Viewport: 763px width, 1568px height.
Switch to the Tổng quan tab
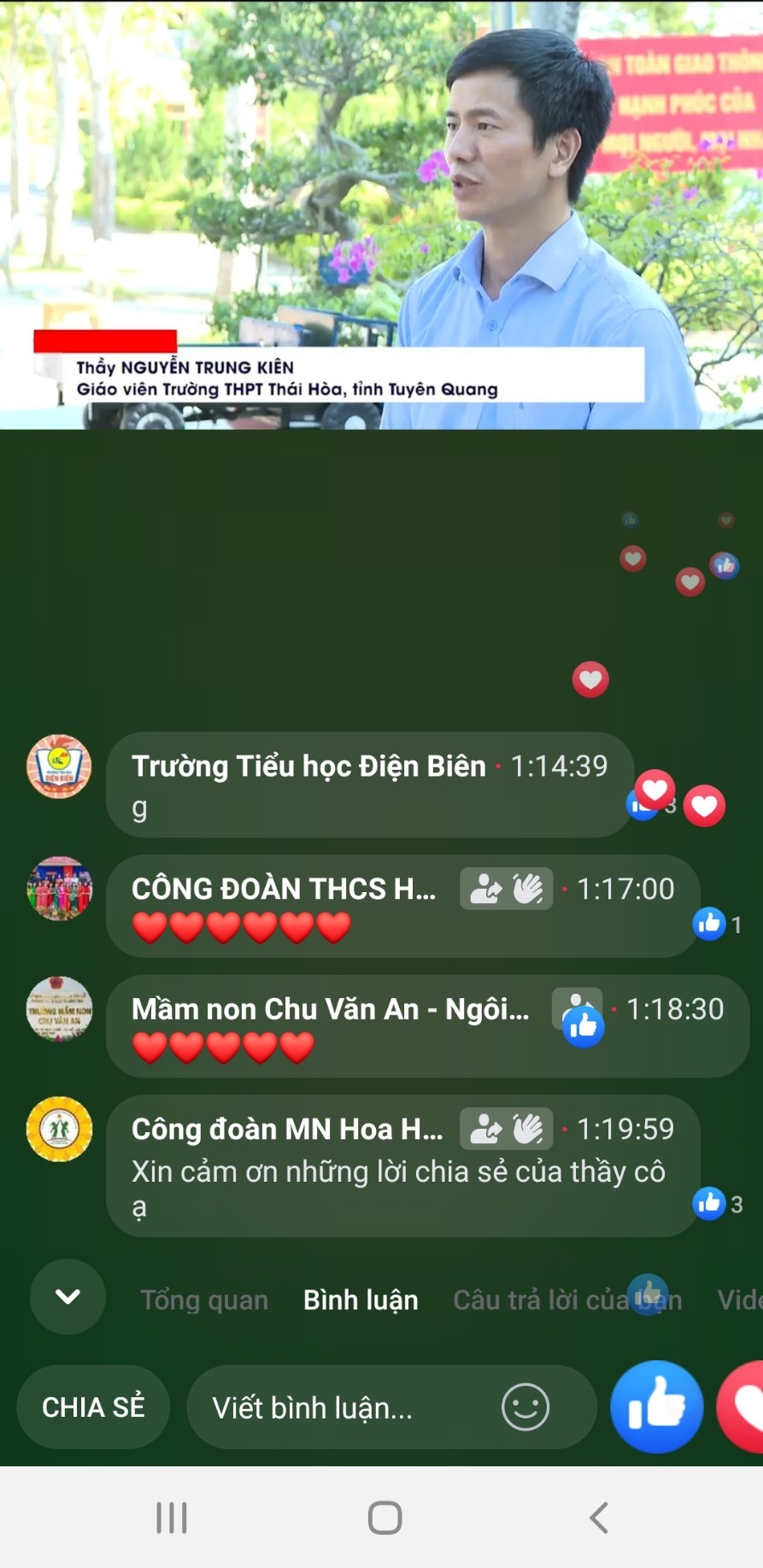(x=204, y=1300)
